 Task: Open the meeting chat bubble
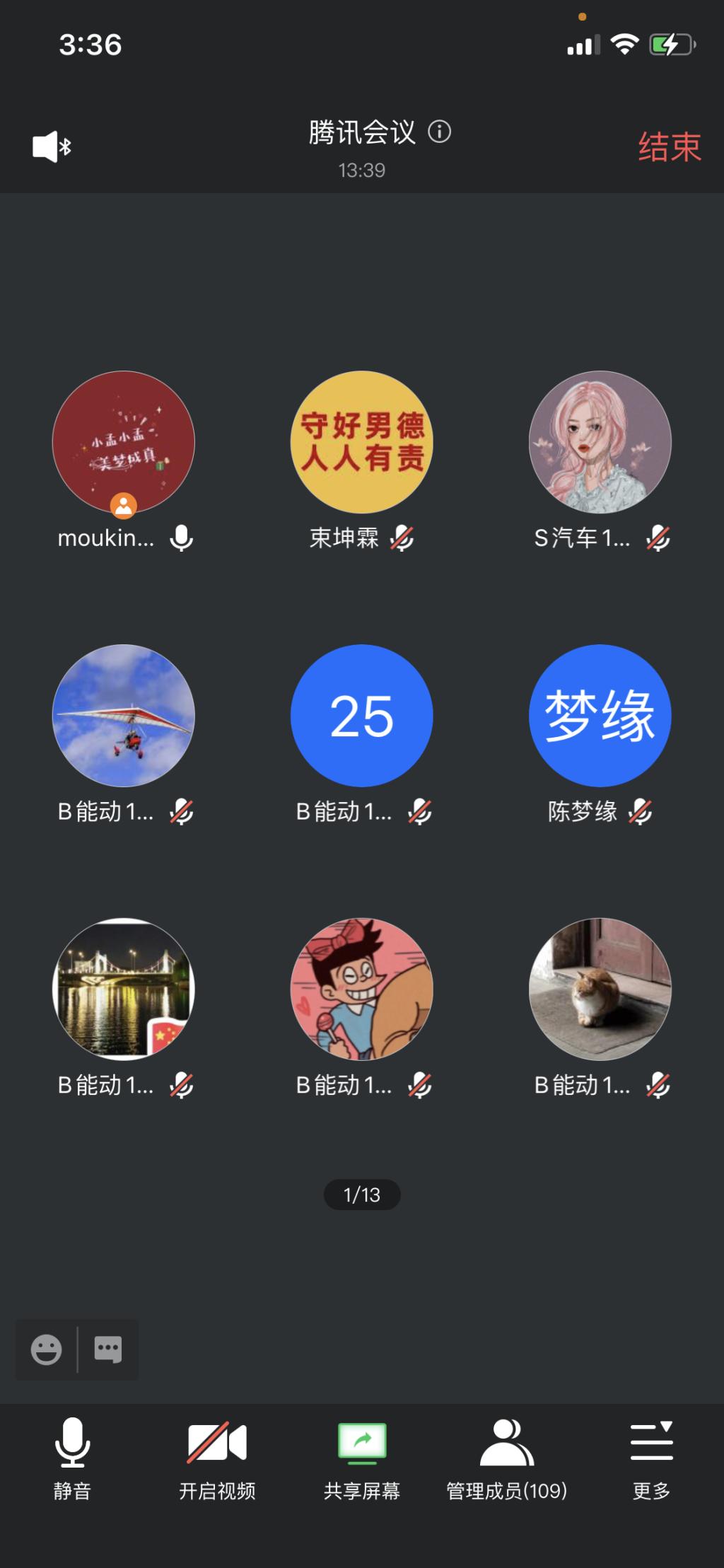(108, 1349)
